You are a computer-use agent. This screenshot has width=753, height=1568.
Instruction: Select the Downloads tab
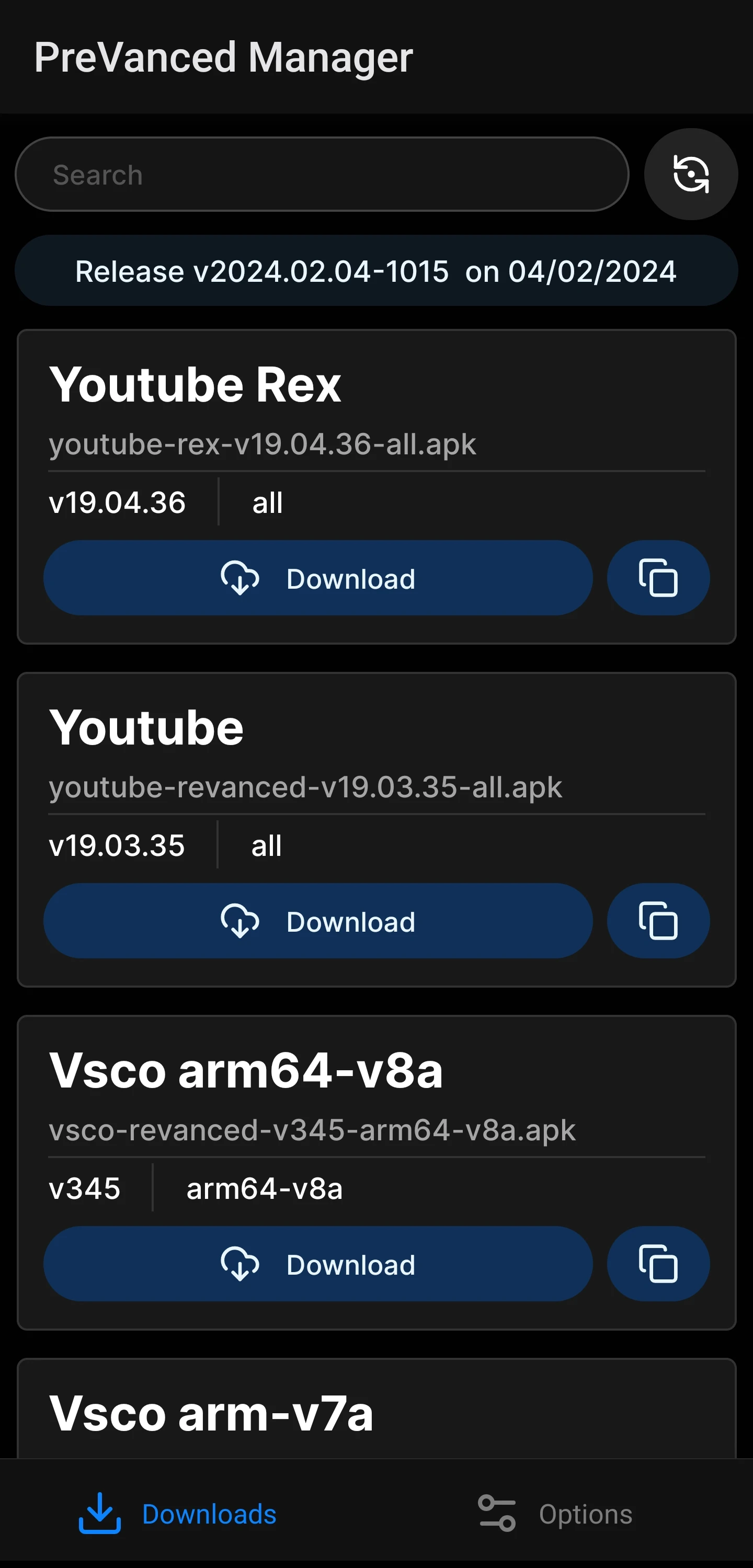(x=177, y=1513)
